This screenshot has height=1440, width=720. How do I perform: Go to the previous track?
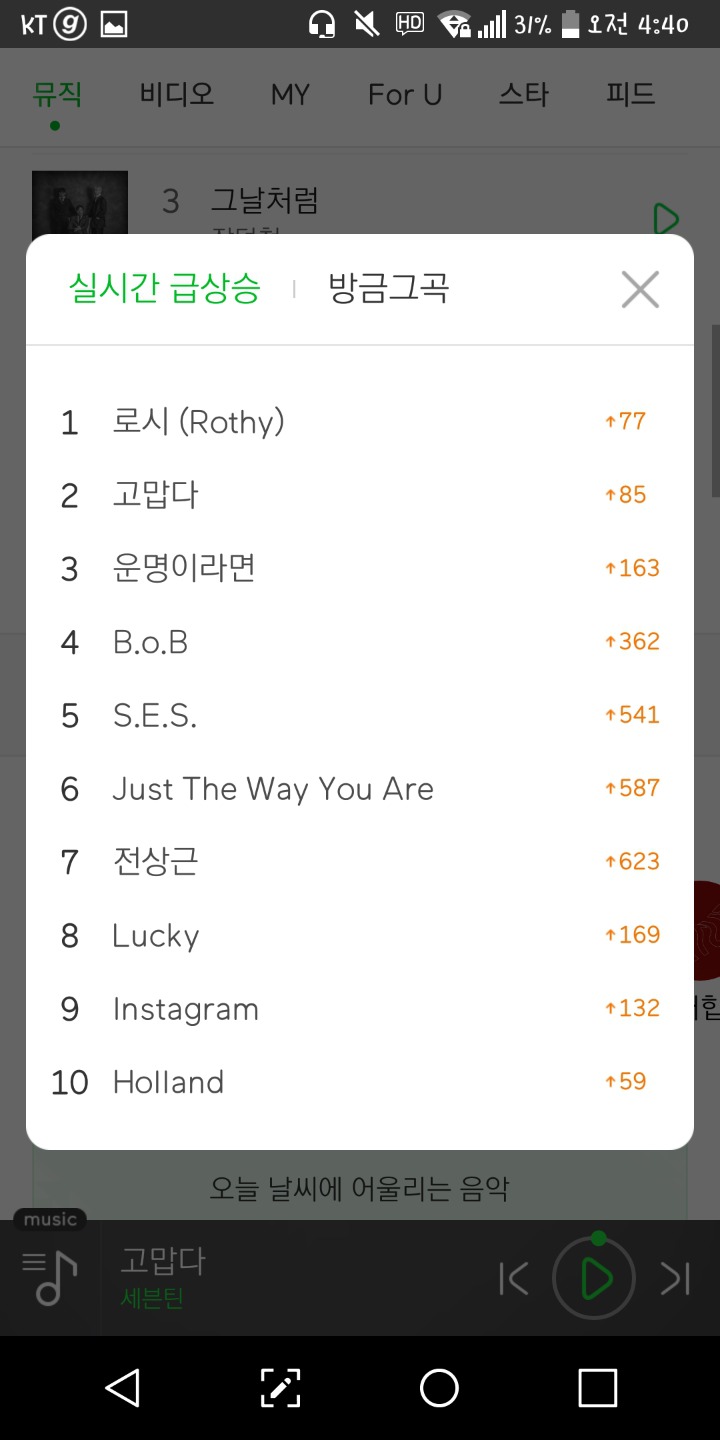point(514,1278)
